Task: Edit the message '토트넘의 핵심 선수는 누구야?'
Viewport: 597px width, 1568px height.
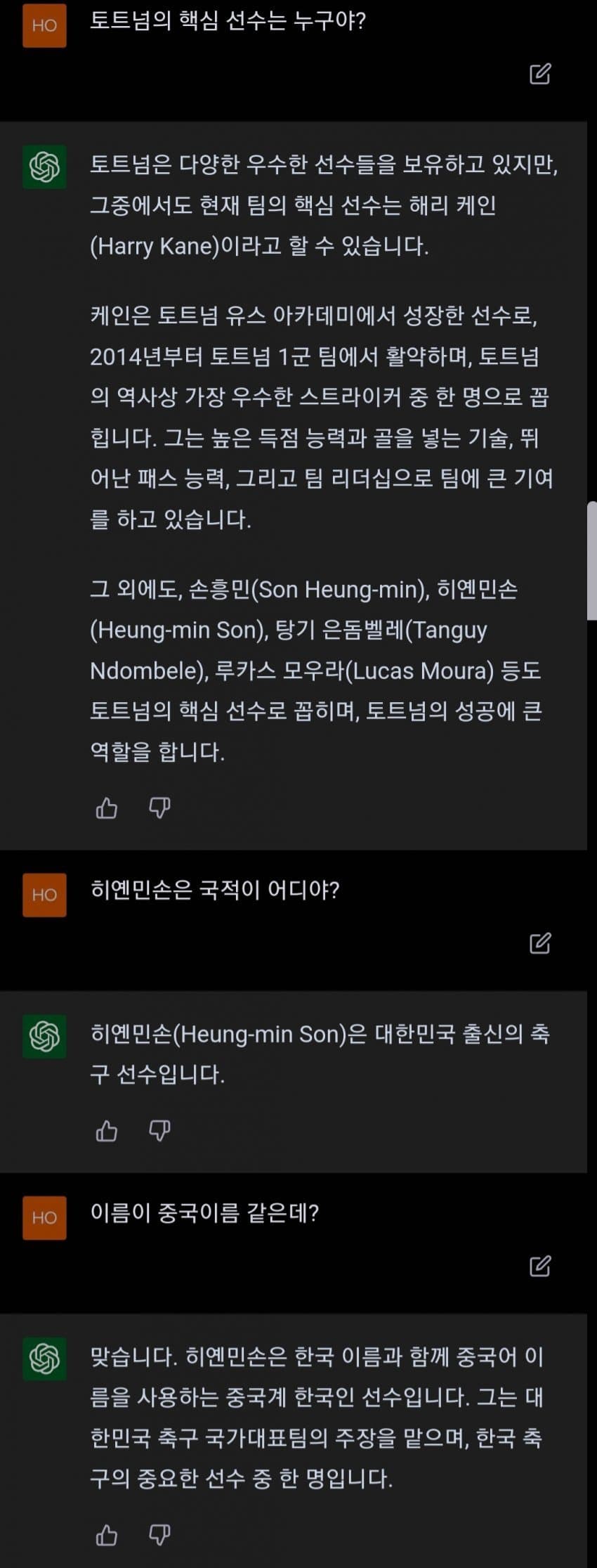Action: point(539,74)
